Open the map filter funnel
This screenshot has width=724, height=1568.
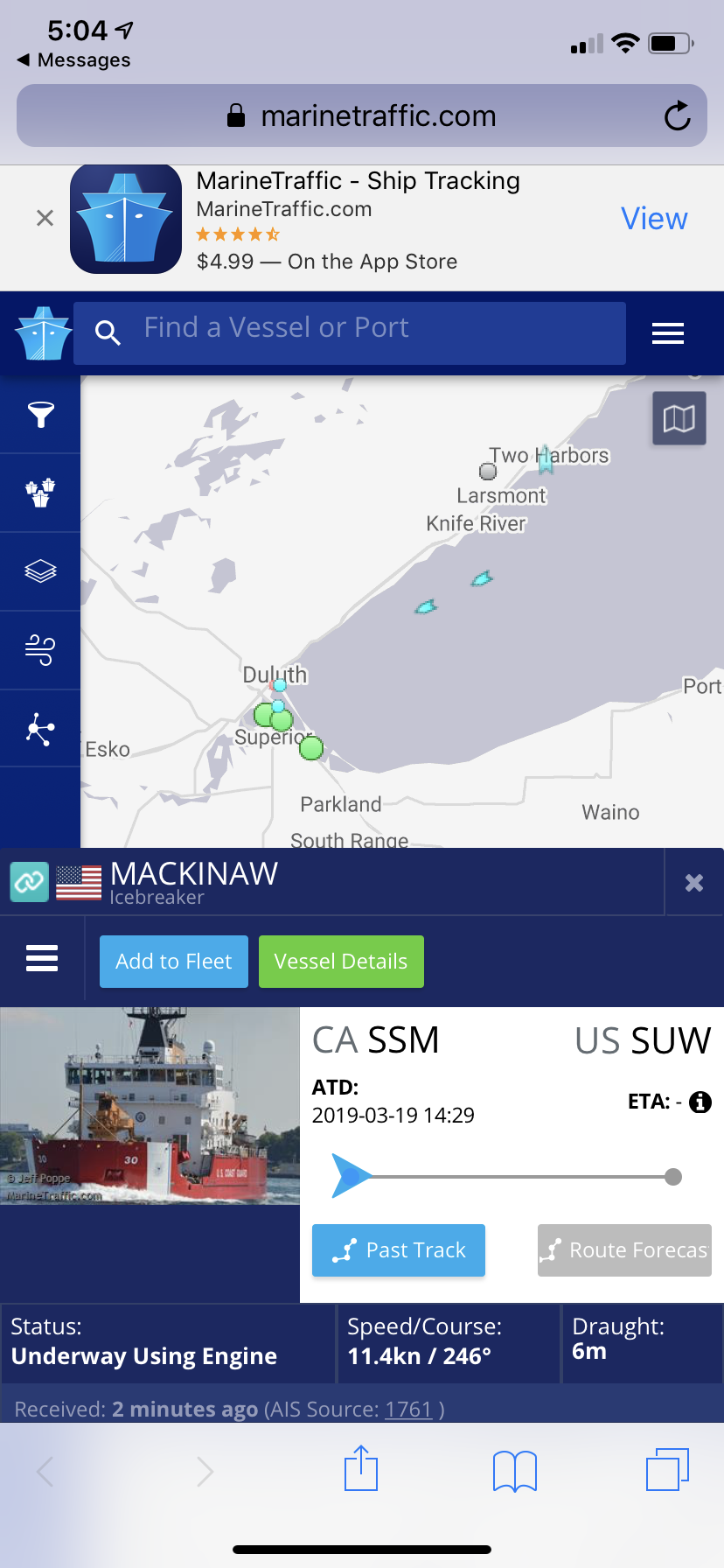[40, 414]
